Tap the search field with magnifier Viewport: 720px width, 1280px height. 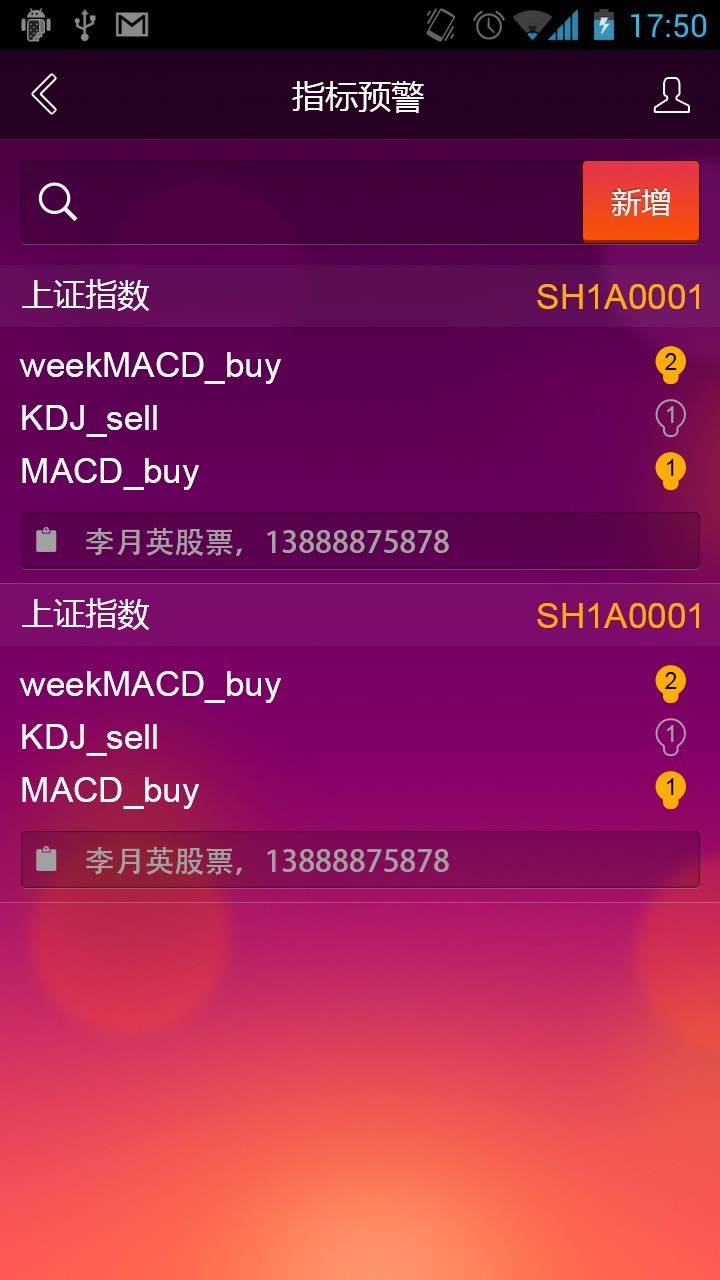[x=301, y=202]
